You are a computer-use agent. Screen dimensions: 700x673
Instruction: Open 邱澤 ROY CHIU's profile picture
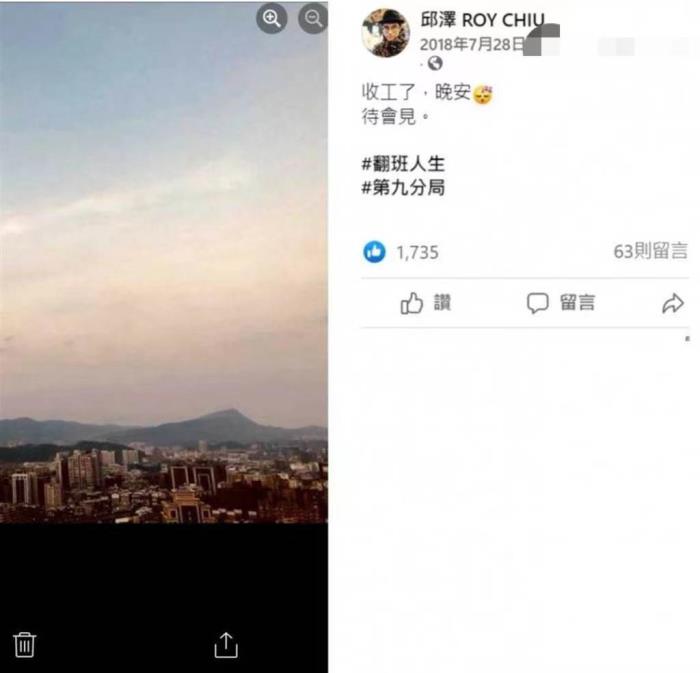(x=385, y=33)
